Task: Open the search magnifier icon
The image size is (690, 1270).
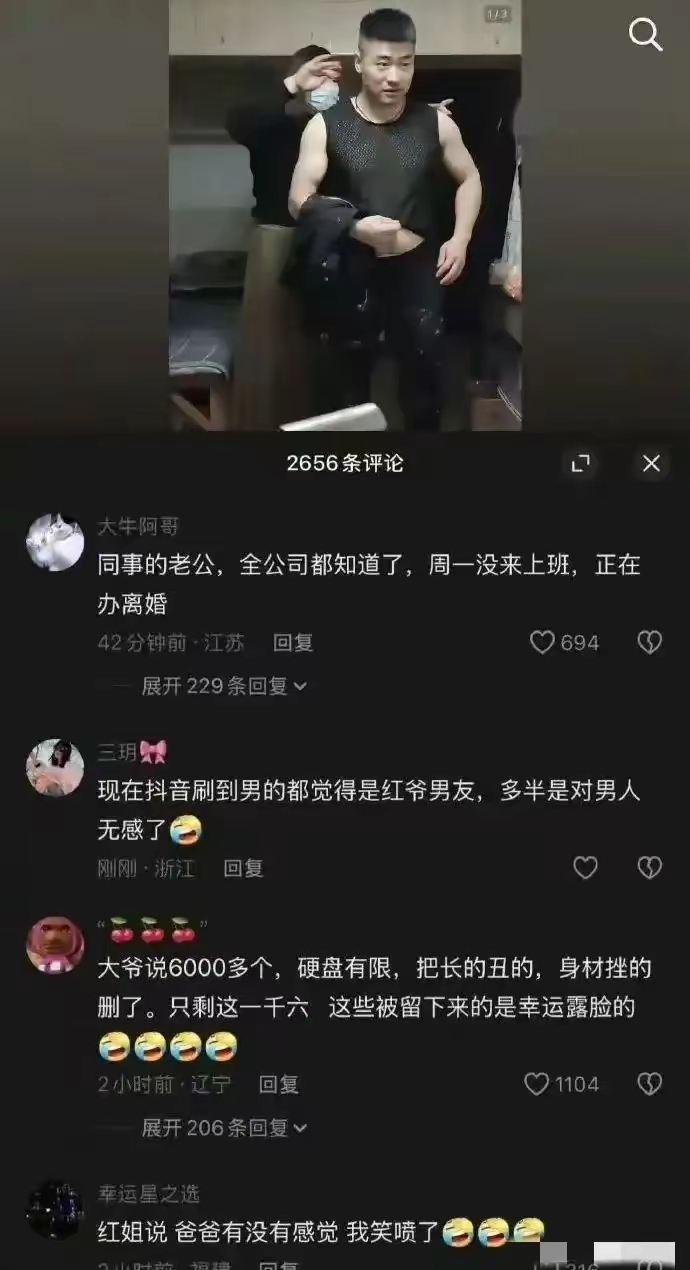Action: (x=645, y=35)
